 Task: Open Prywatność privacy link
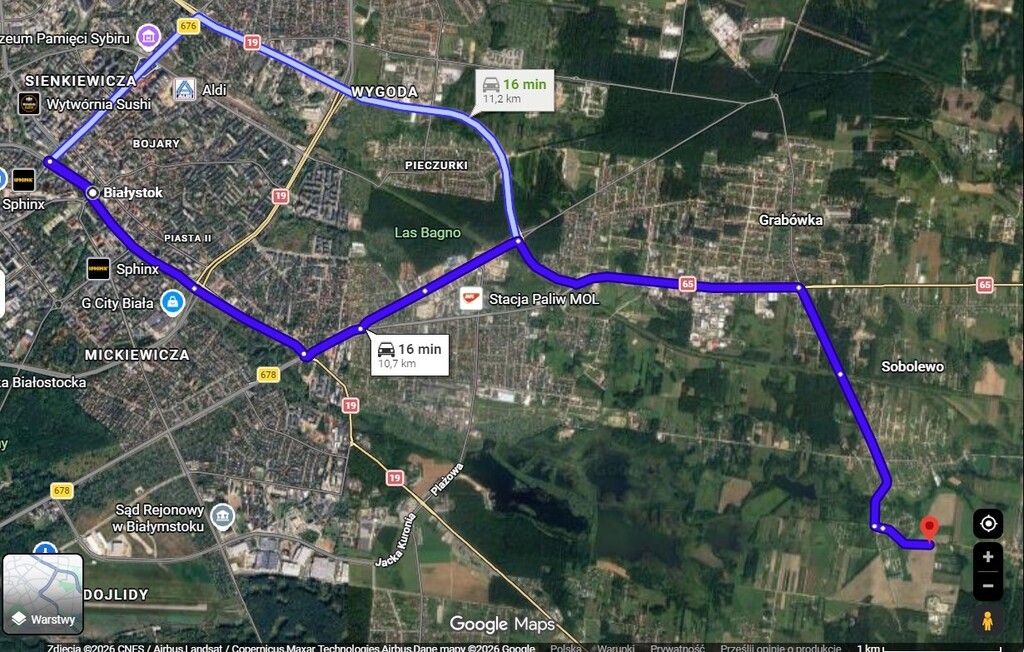tap(677, 648)
